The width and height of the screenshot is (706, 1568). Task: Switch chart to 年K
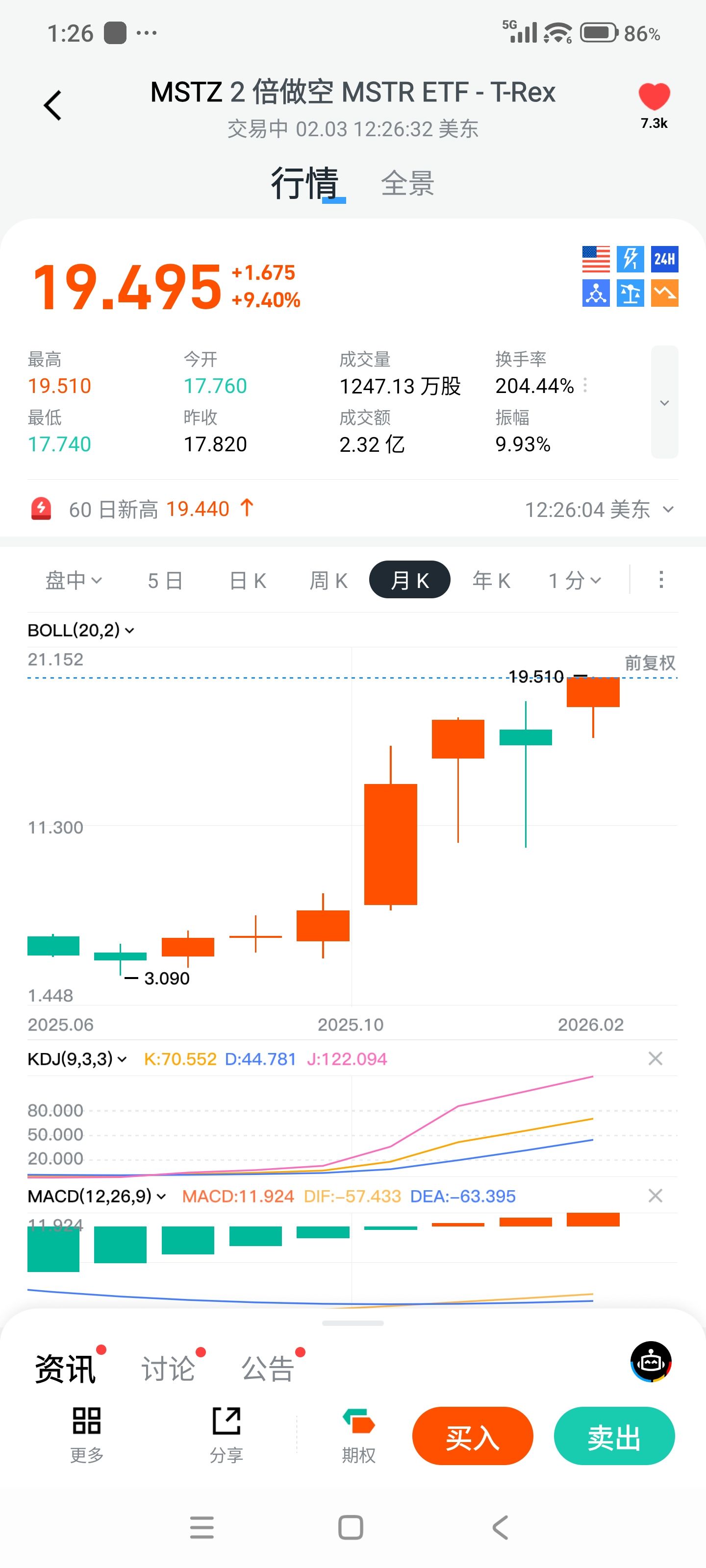[491, 580]
